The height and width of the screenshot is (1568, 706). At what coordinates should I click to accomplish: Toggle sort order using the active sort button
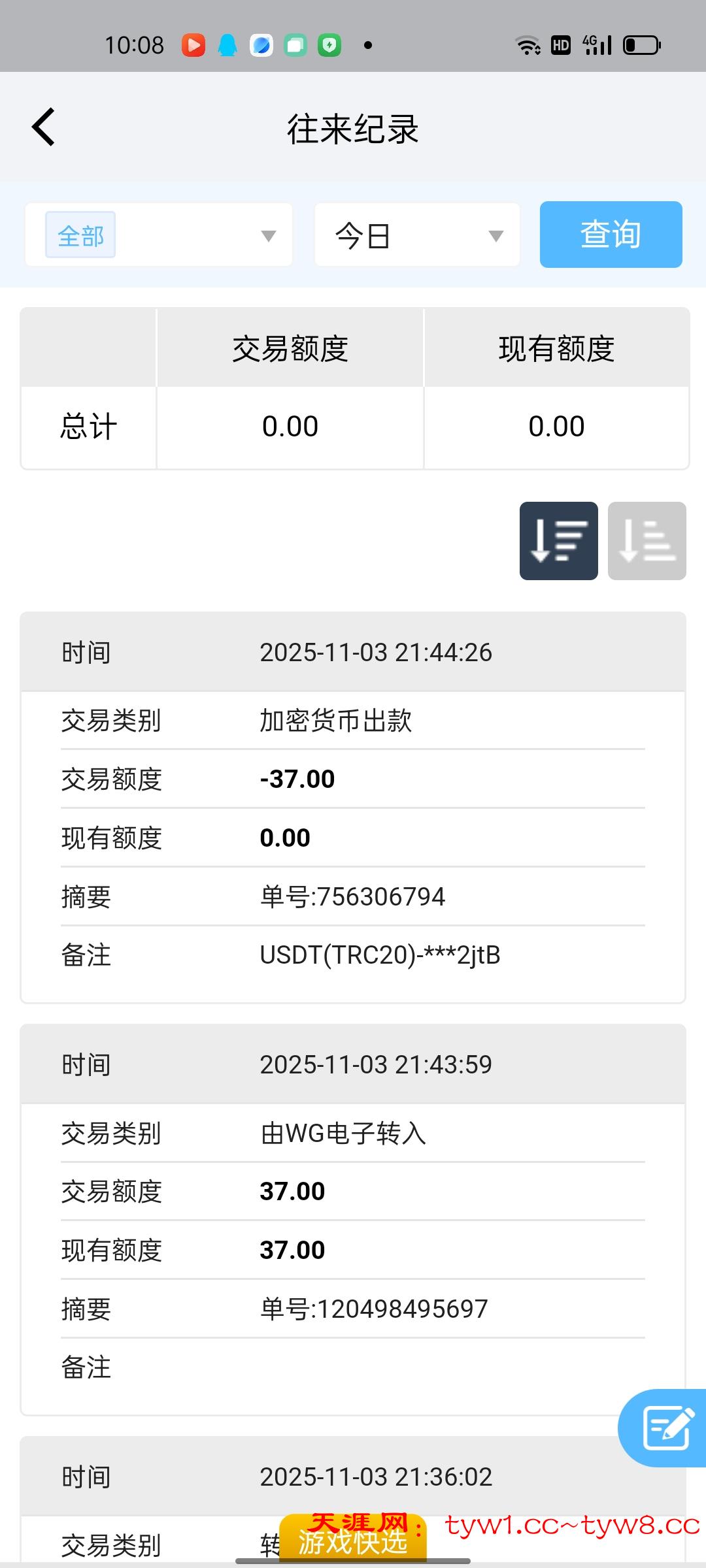(x=559, y=541)
